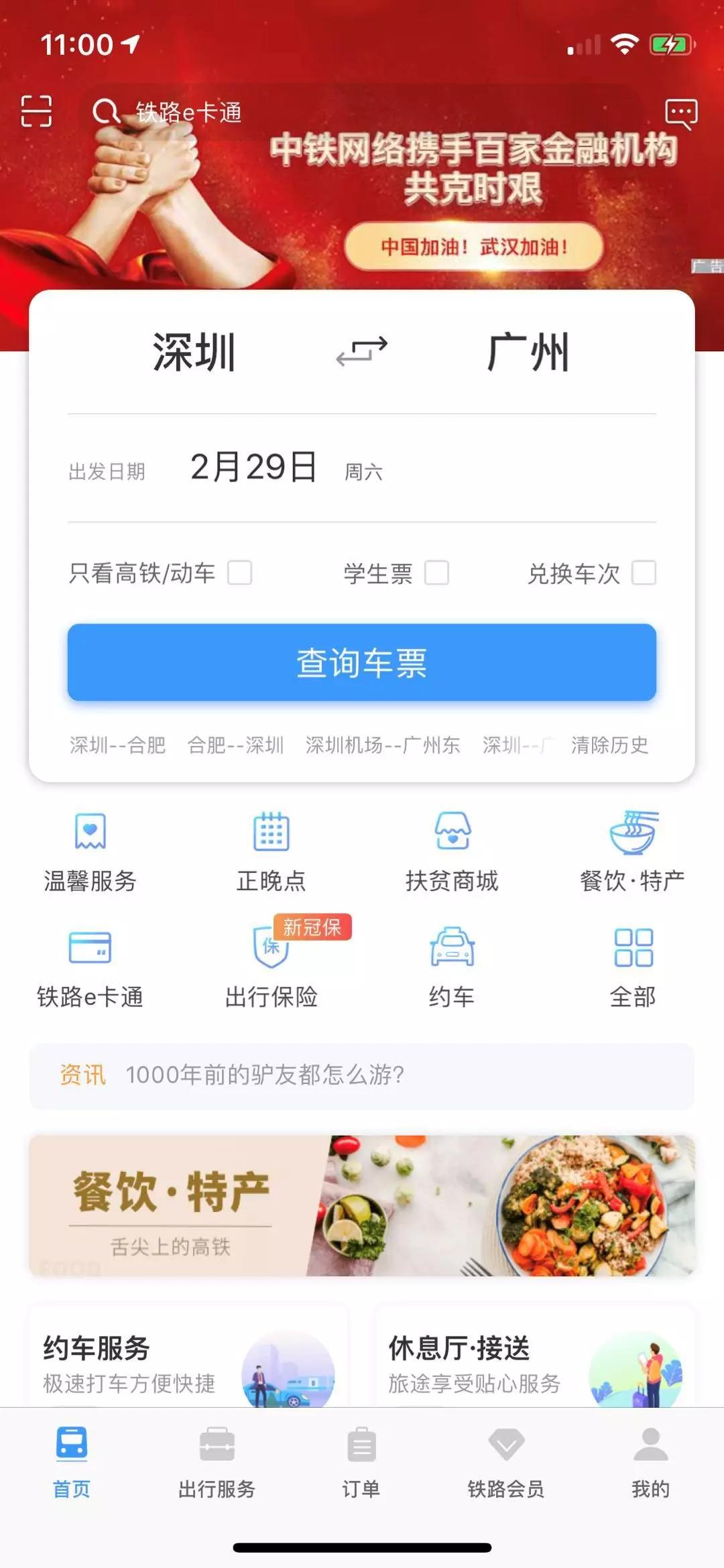Check the 学生票 student ticket option
The image size is (724, 1568).
point(436,574)
